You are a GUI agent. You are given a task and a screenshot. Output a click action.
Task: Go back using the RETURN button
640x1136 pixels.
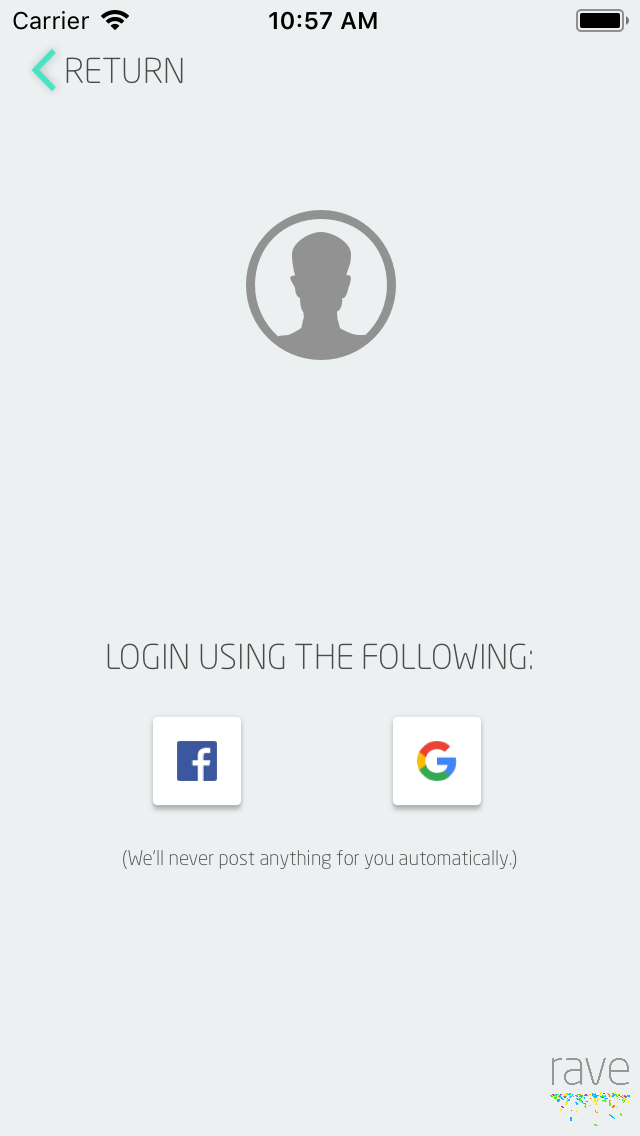(x=108, y=71)
